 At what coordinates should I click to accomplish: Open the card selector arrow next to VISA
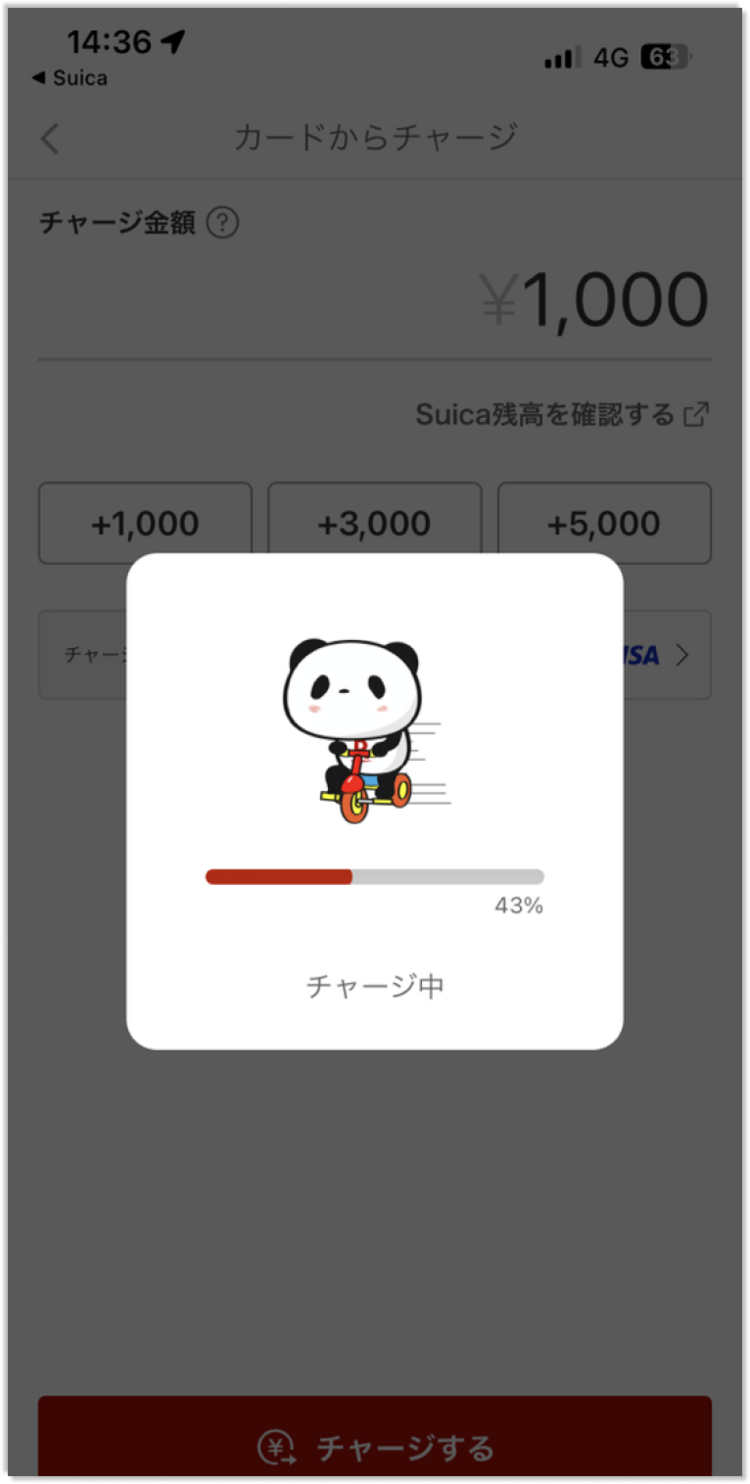tap(683, 655)
